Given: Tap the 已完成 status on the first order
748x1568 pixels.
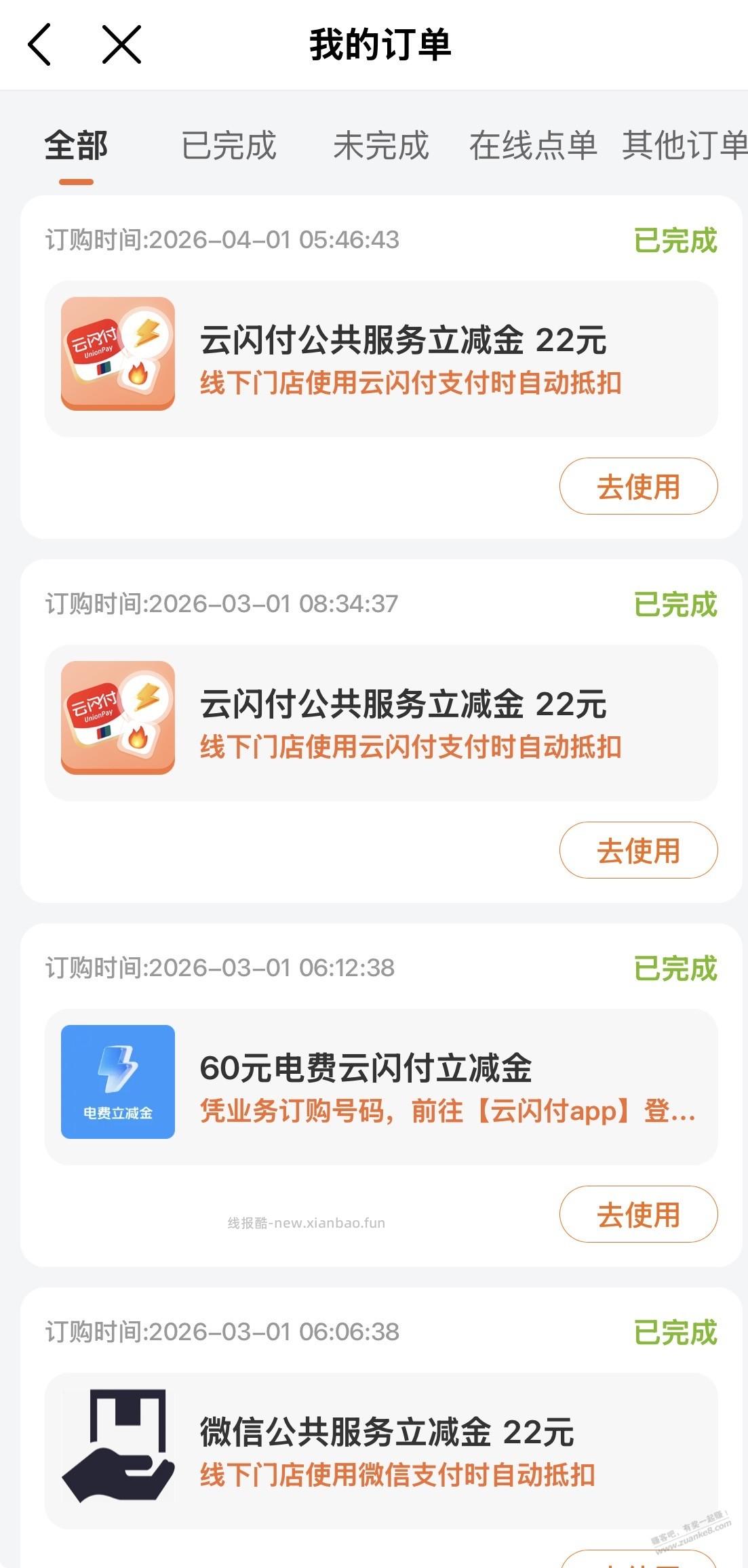Looking at the screenshot, I should (x=675, y=239).
